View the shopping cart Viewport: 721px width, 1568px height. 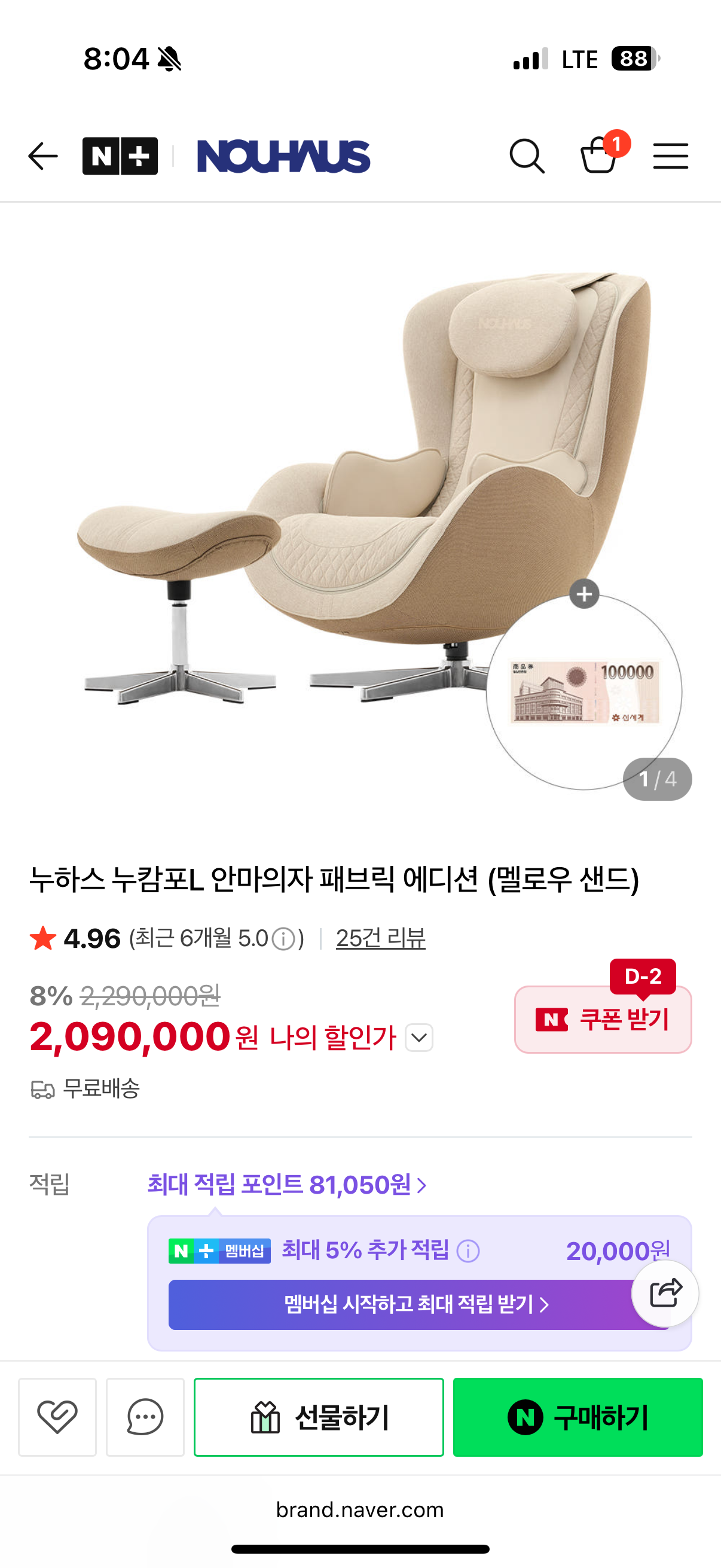click(x=599, y=155)
